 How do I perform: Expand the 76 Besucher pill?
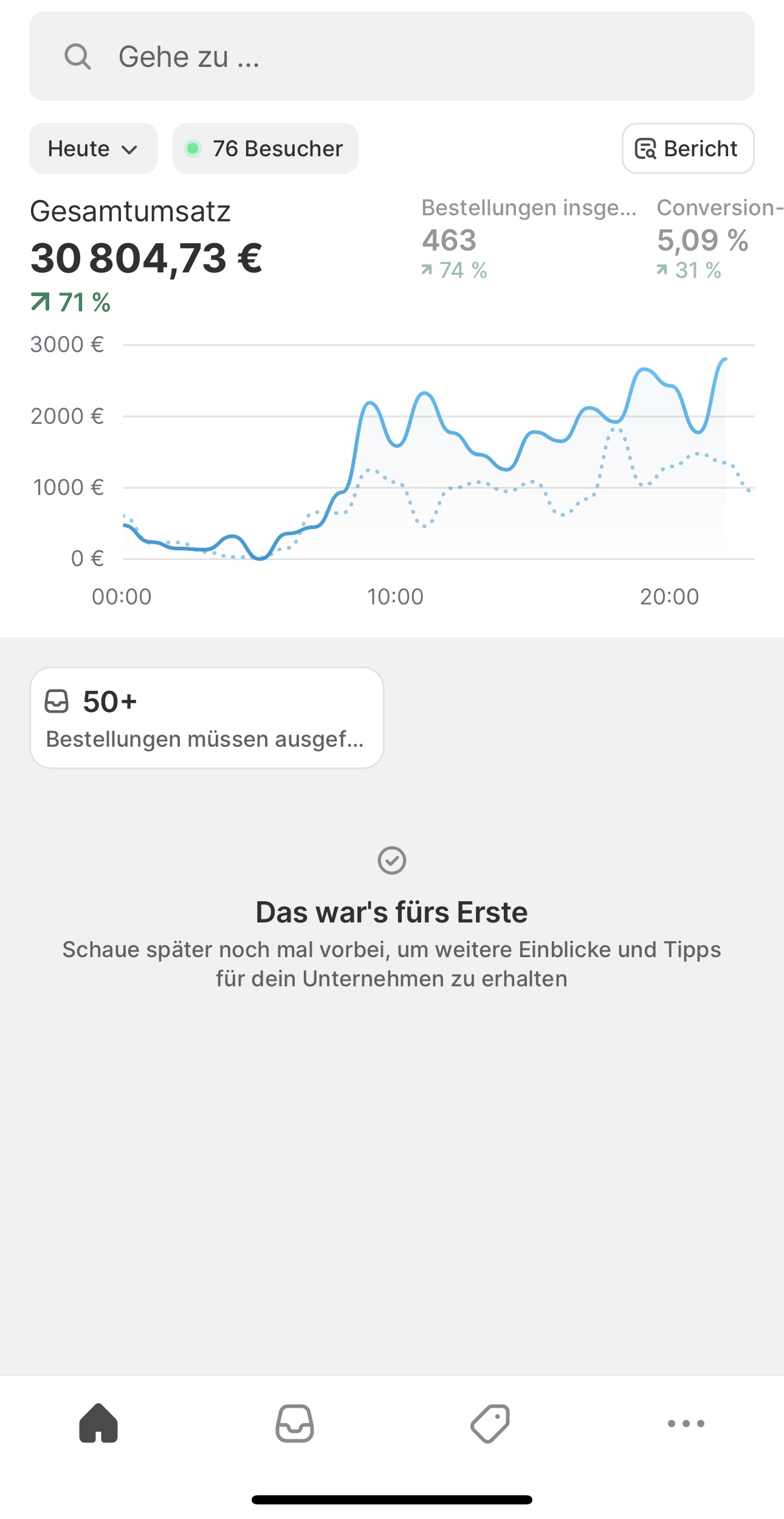264,148
